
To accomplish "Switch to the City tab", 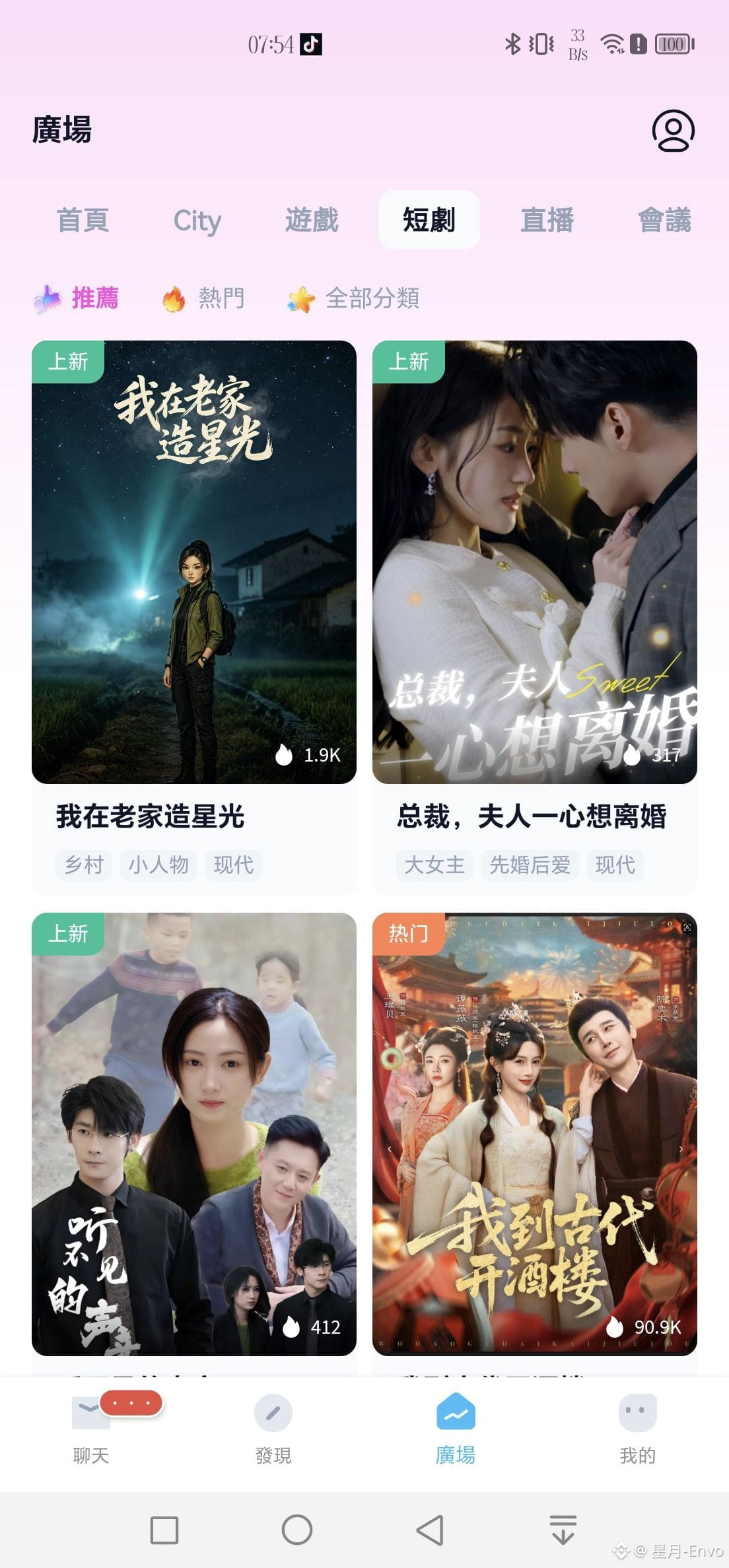I will tap(197, 220).
